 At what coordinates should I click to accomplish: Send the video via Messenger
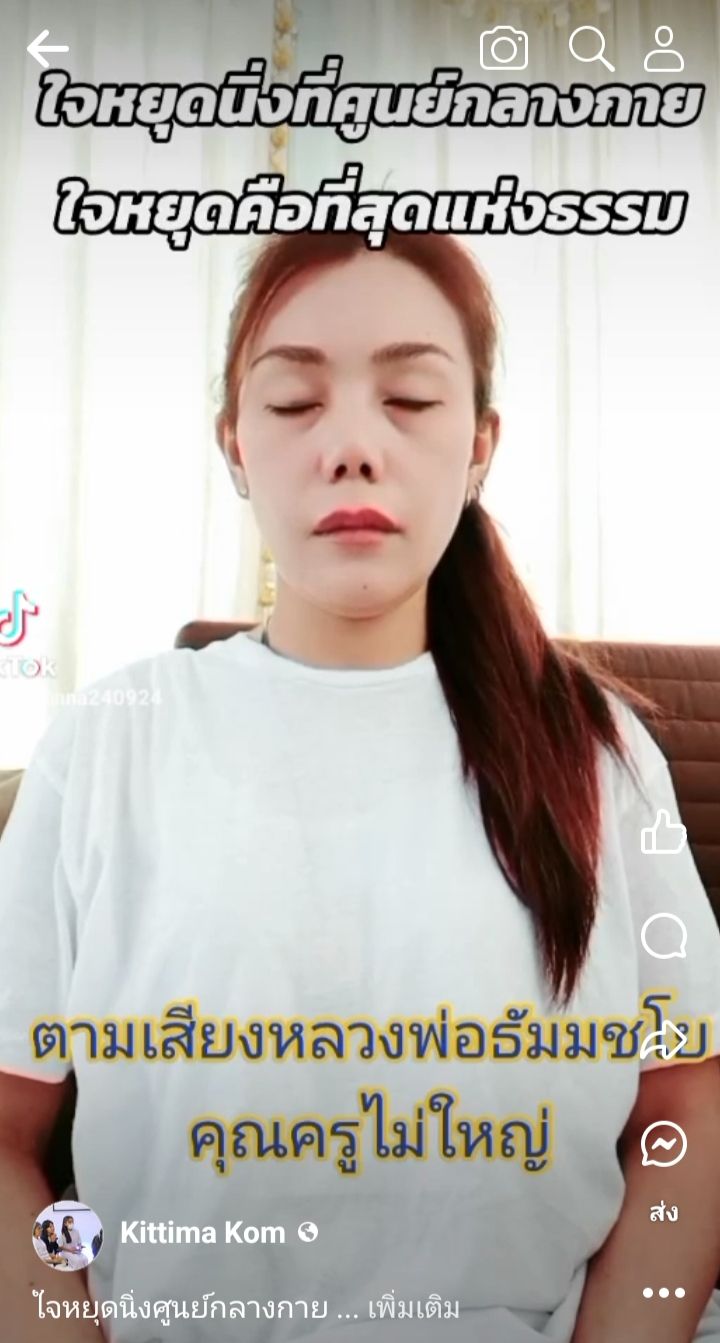(x=664, y=1145)
